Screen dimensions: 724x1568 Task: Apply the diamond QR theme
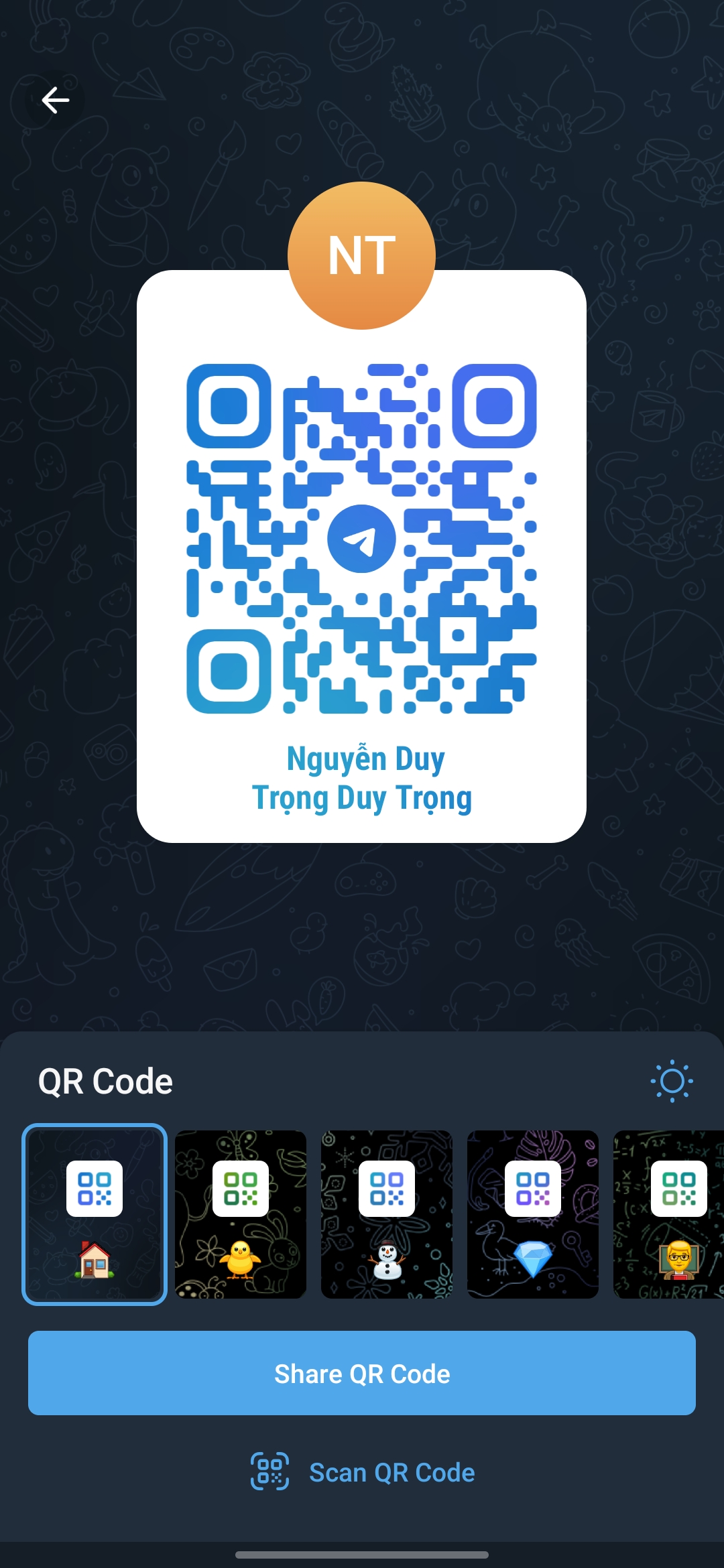[533, 1214]
